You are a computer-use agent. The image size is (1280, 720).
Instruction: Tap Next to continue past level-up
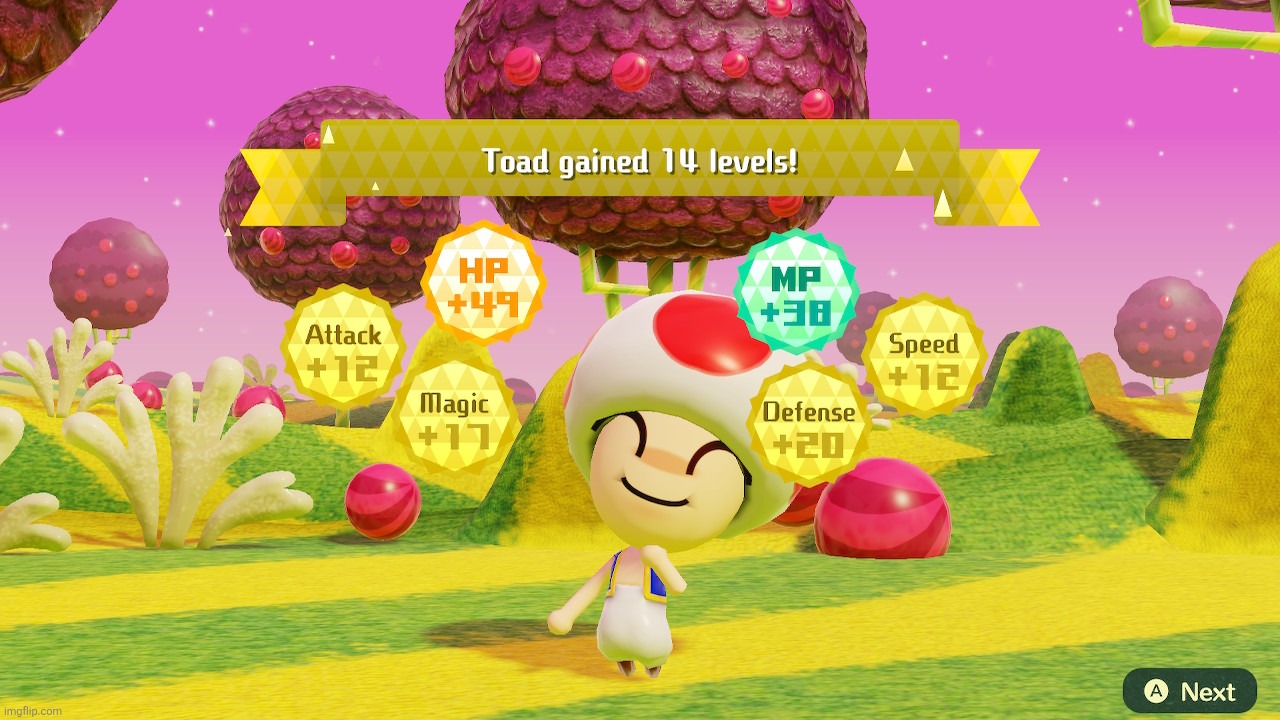tap(1190, 691)
